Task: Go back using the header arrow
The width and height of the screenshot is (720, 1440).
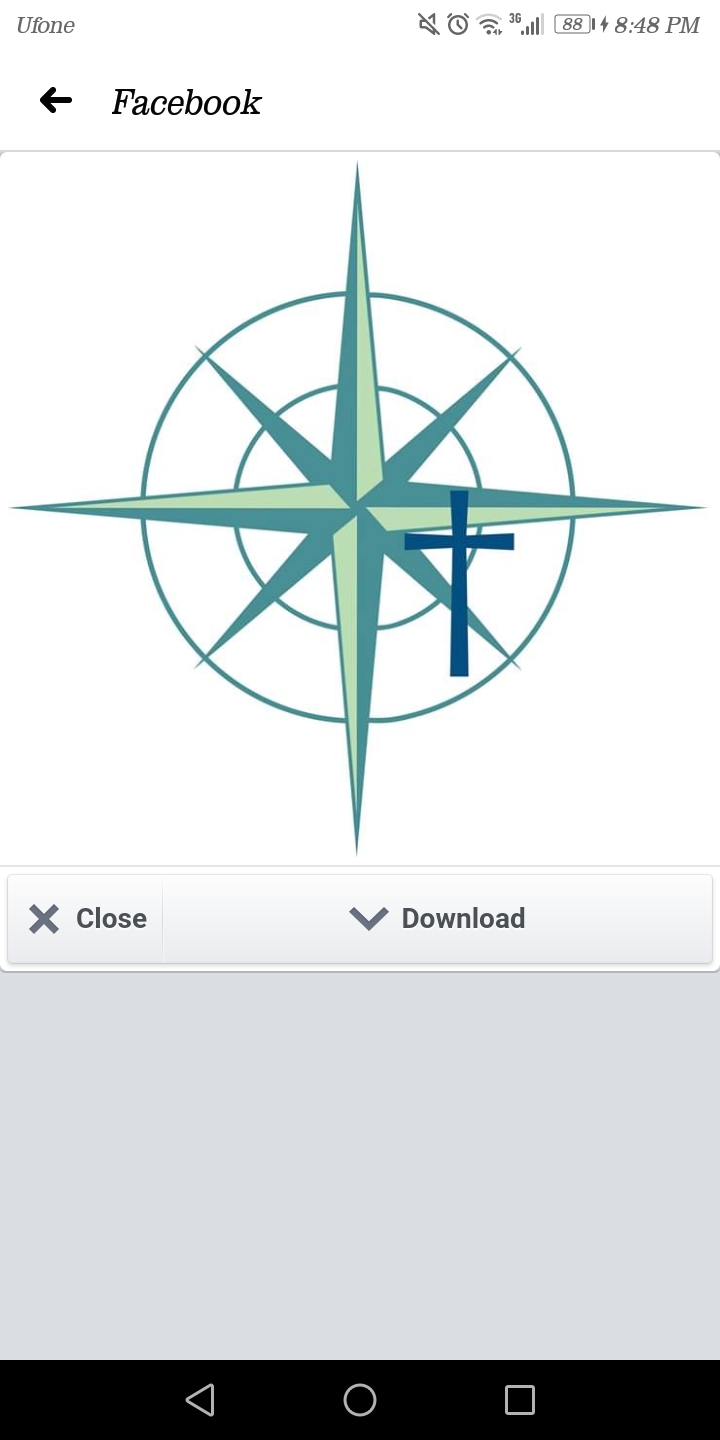Action: coord(56,100)
